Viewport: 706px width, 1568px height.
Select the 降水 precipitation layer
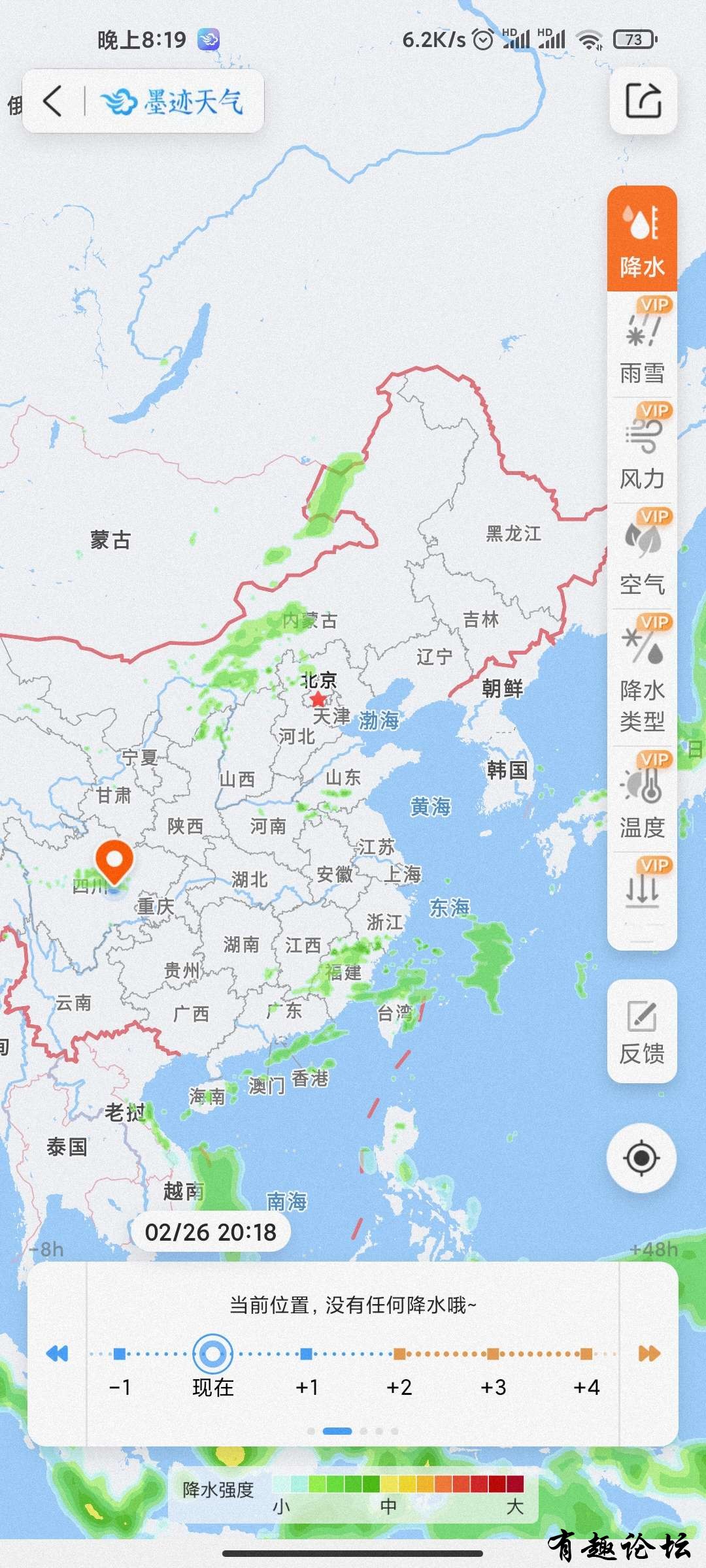click(x=642, y=239)
